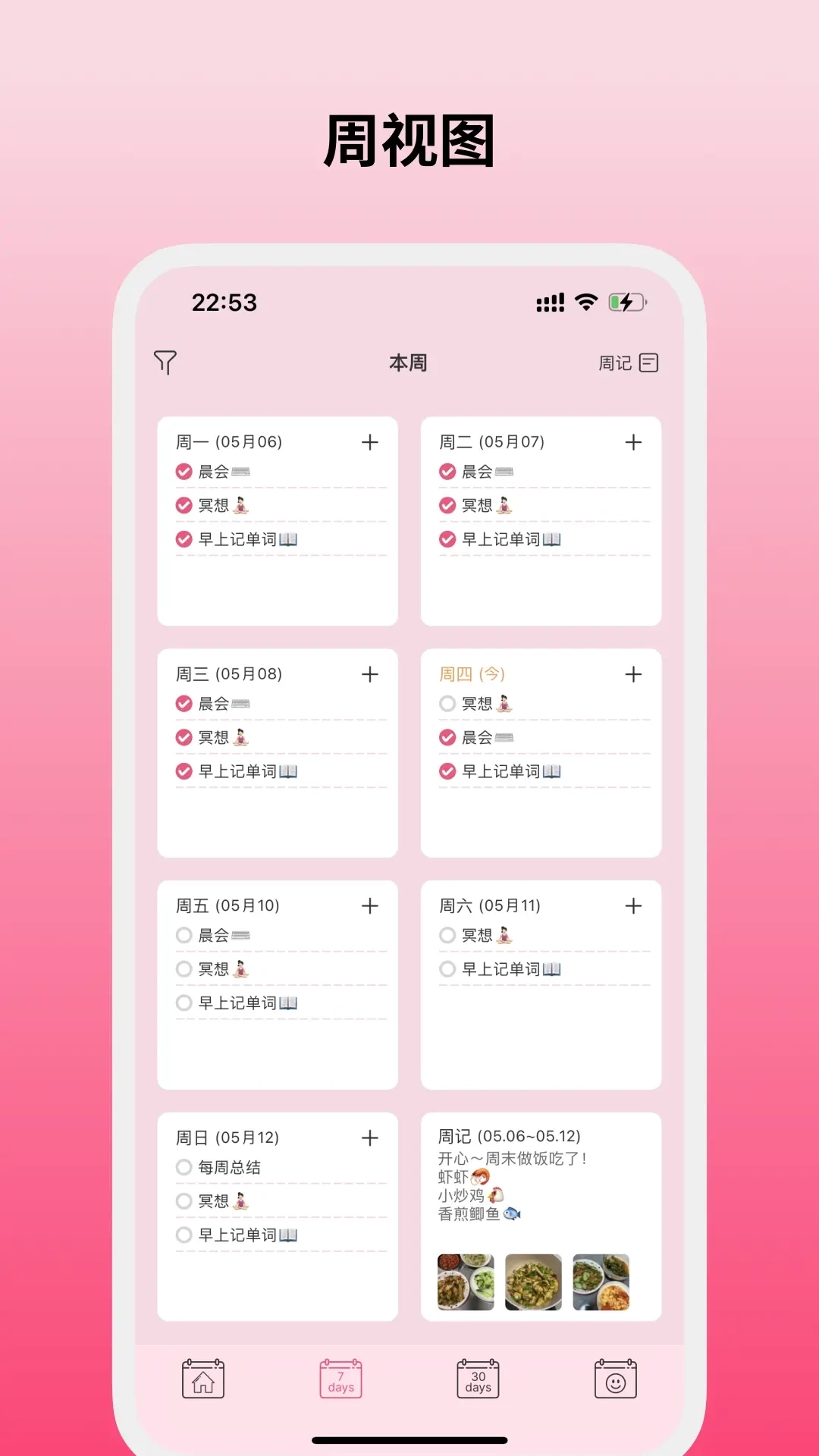
Task: Check off 冥想 on 周四
Action: [x=447, y=703]
